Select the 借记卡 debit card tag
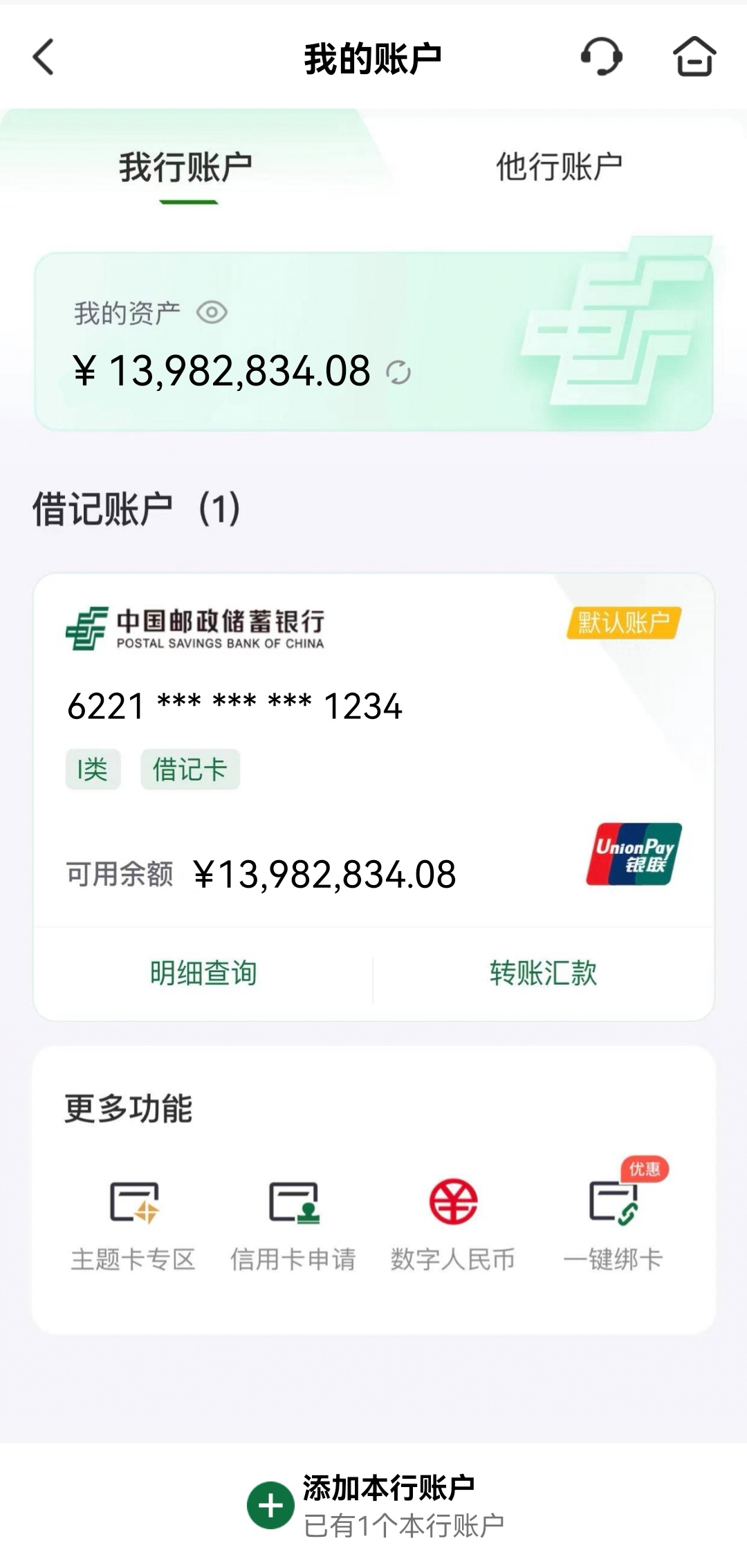The width and height of the screenshot is (747, 1568). click(x=192, y=771)
